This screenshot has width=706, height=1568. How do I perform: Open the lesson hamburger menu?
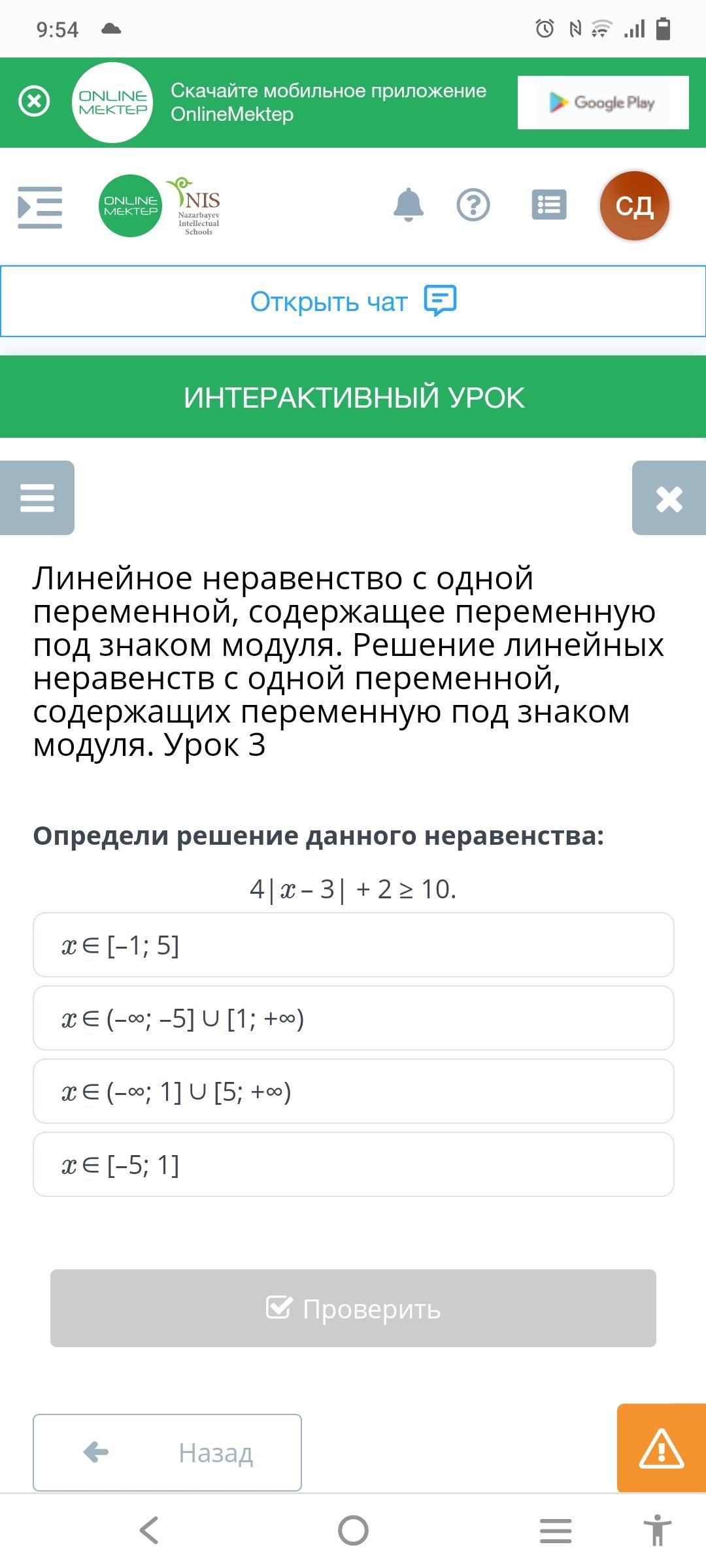(x=37, y=498)
